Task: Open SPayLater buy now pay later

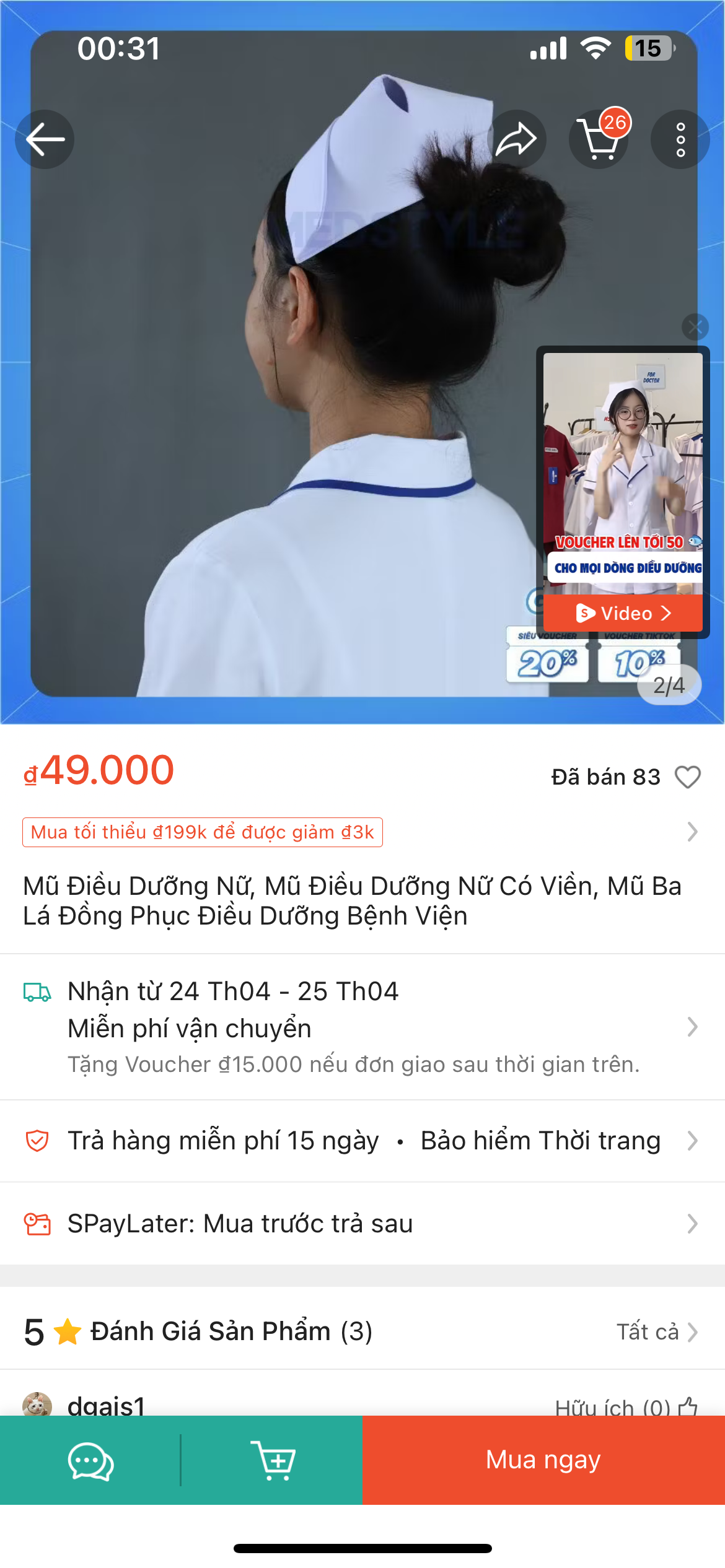Action: pyautogui.click(x=362, y=1224)
